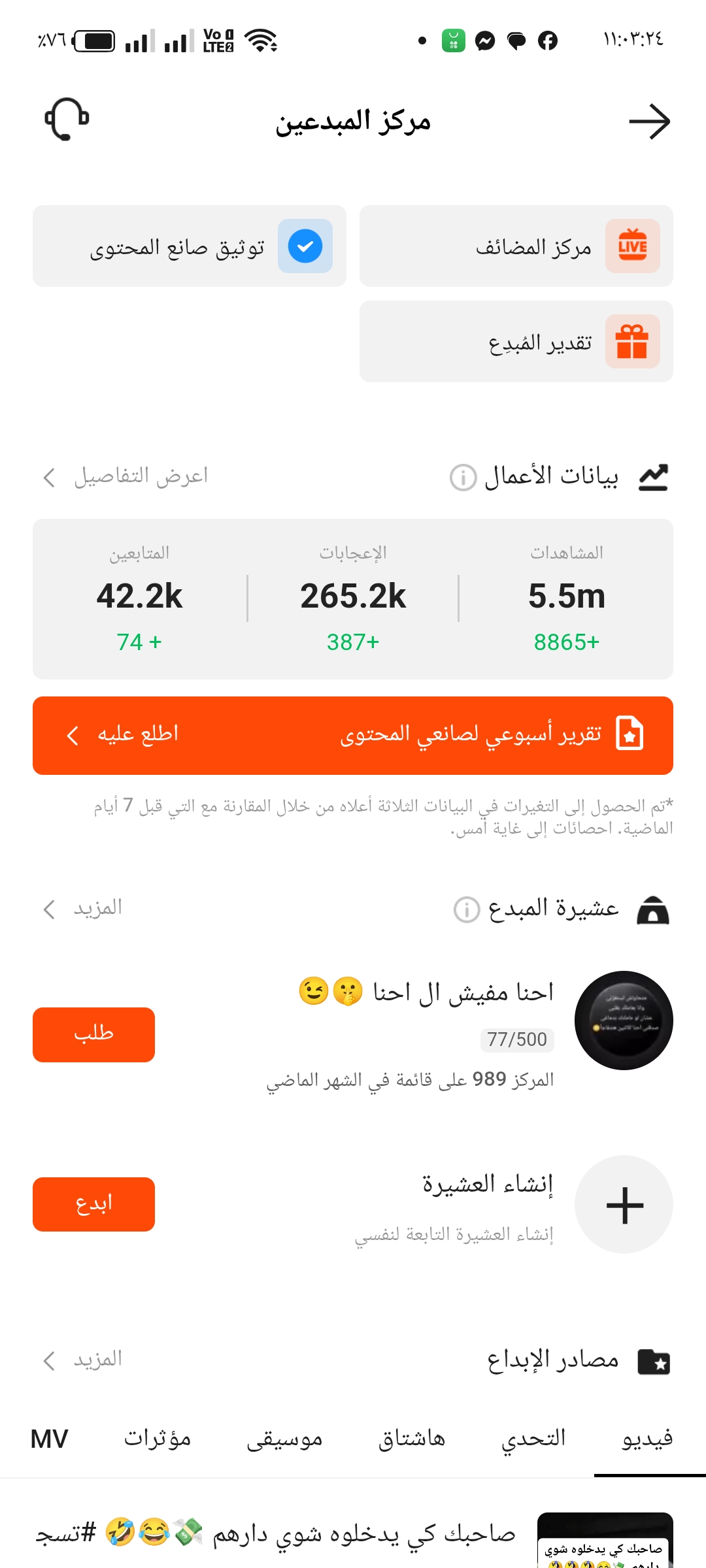The image size is (706, 1568).
Task: Open customer support headset icon
Action: (x=66, y=120)
